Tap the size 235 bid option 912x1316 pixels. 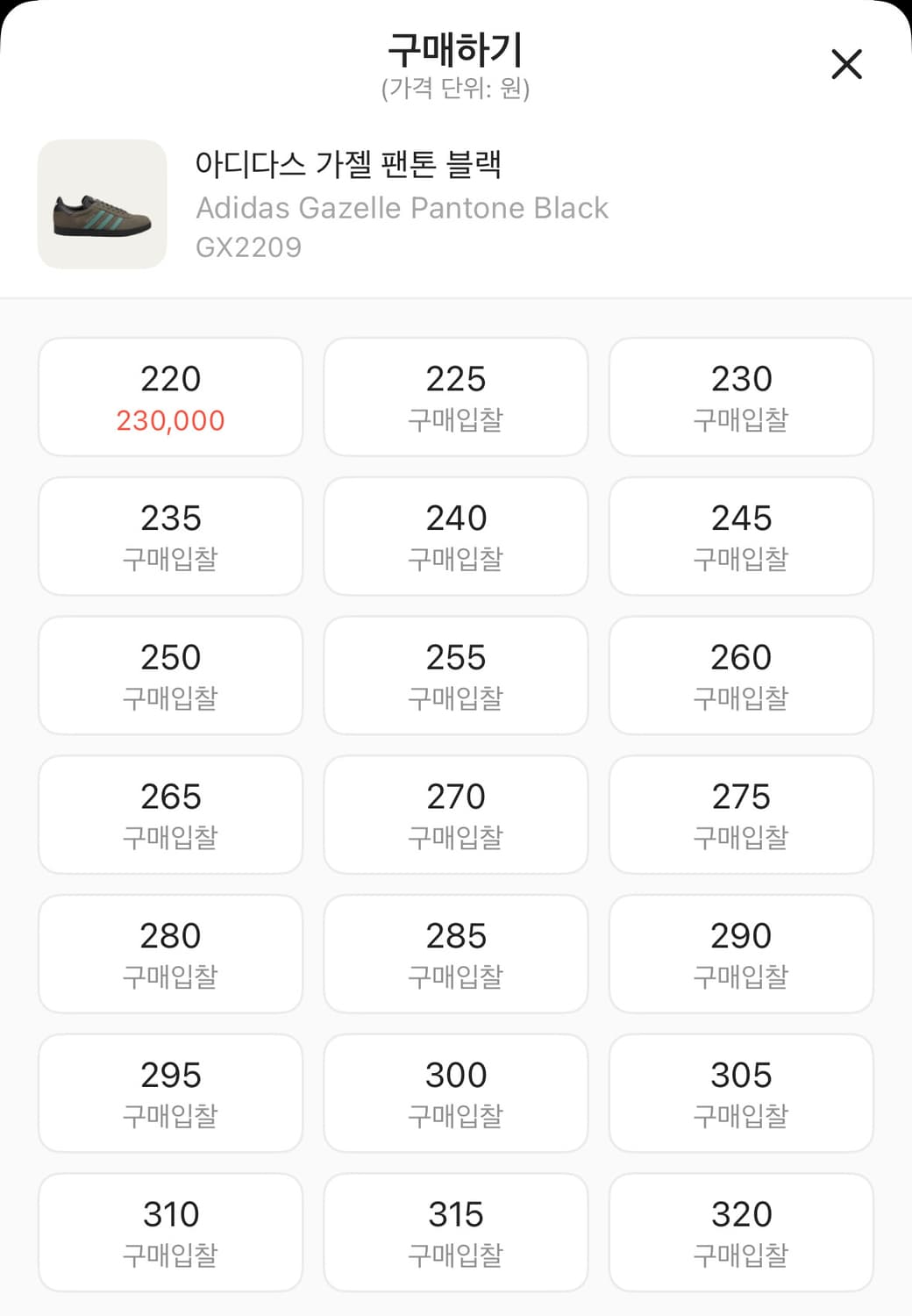coord(169,536)
